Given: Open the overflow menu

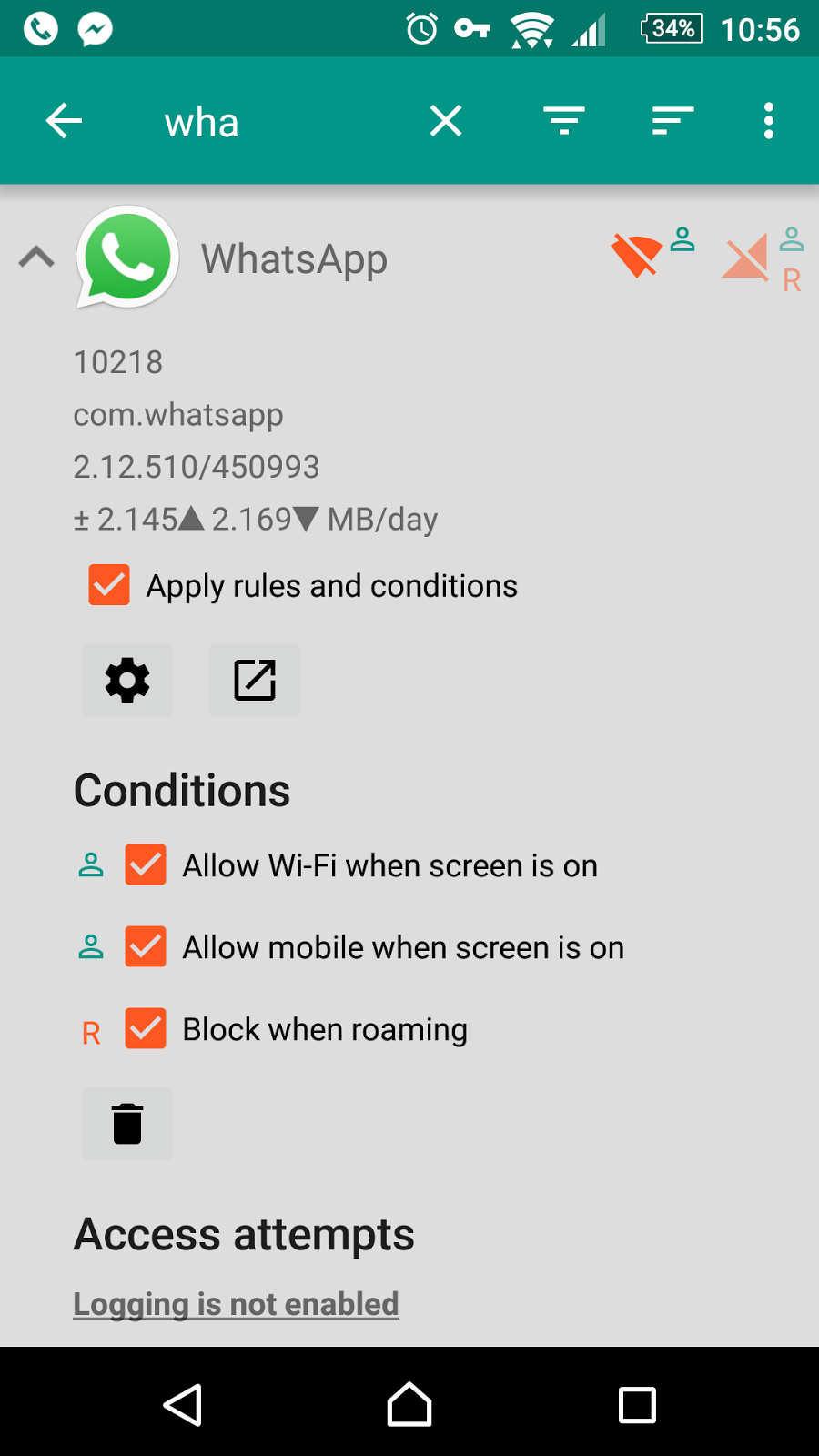Looking at the screenshot, I should [x=769, y=121].
